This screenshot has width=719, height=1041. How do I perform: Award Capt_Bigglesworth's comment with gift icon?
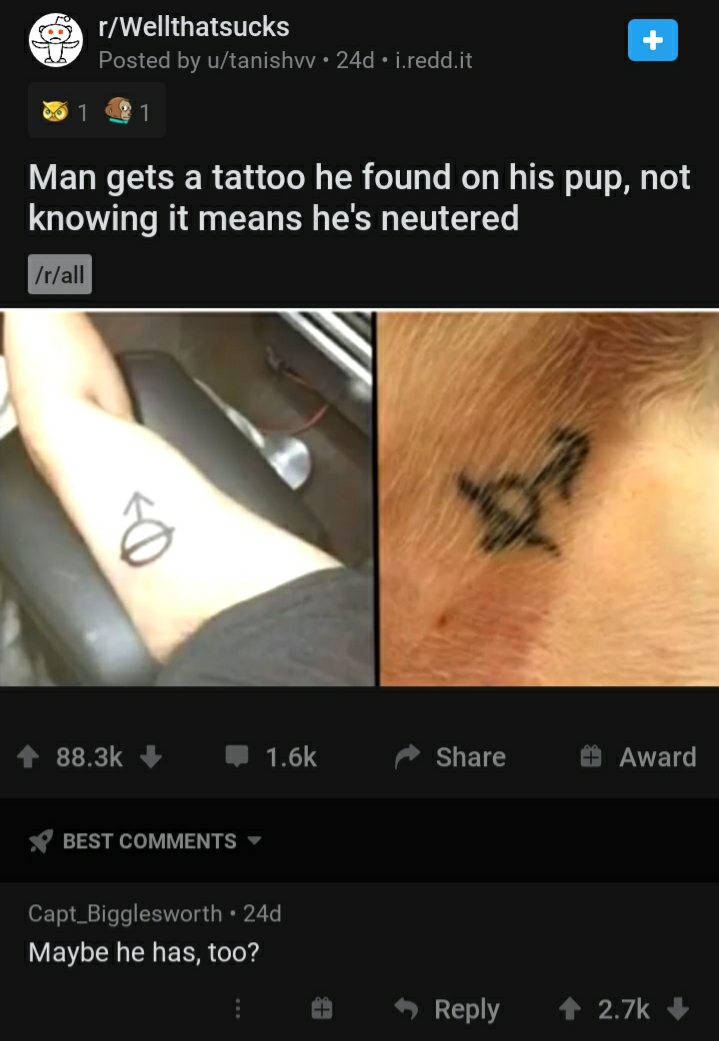point(321,1010)
